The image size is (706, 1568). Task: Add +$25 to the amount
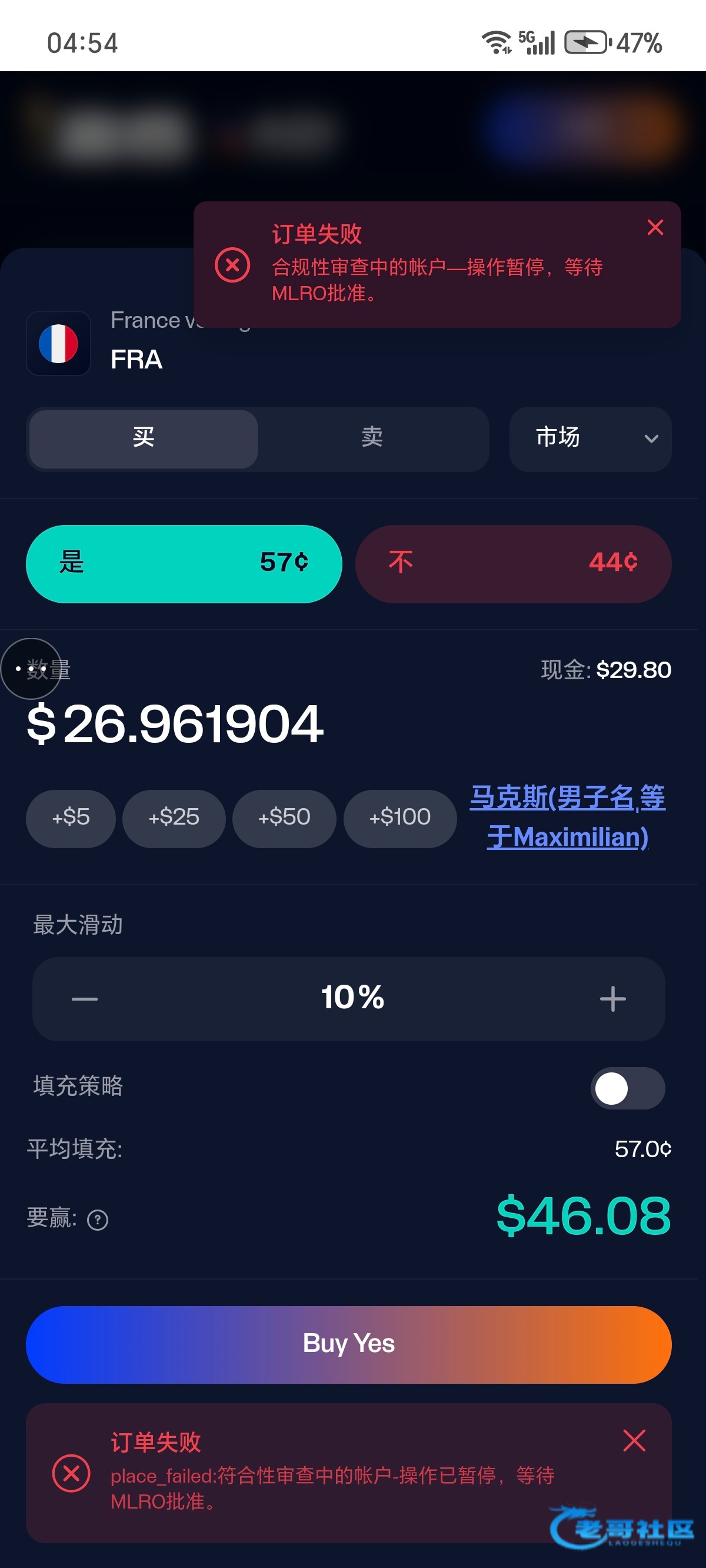tap(174, 818)
